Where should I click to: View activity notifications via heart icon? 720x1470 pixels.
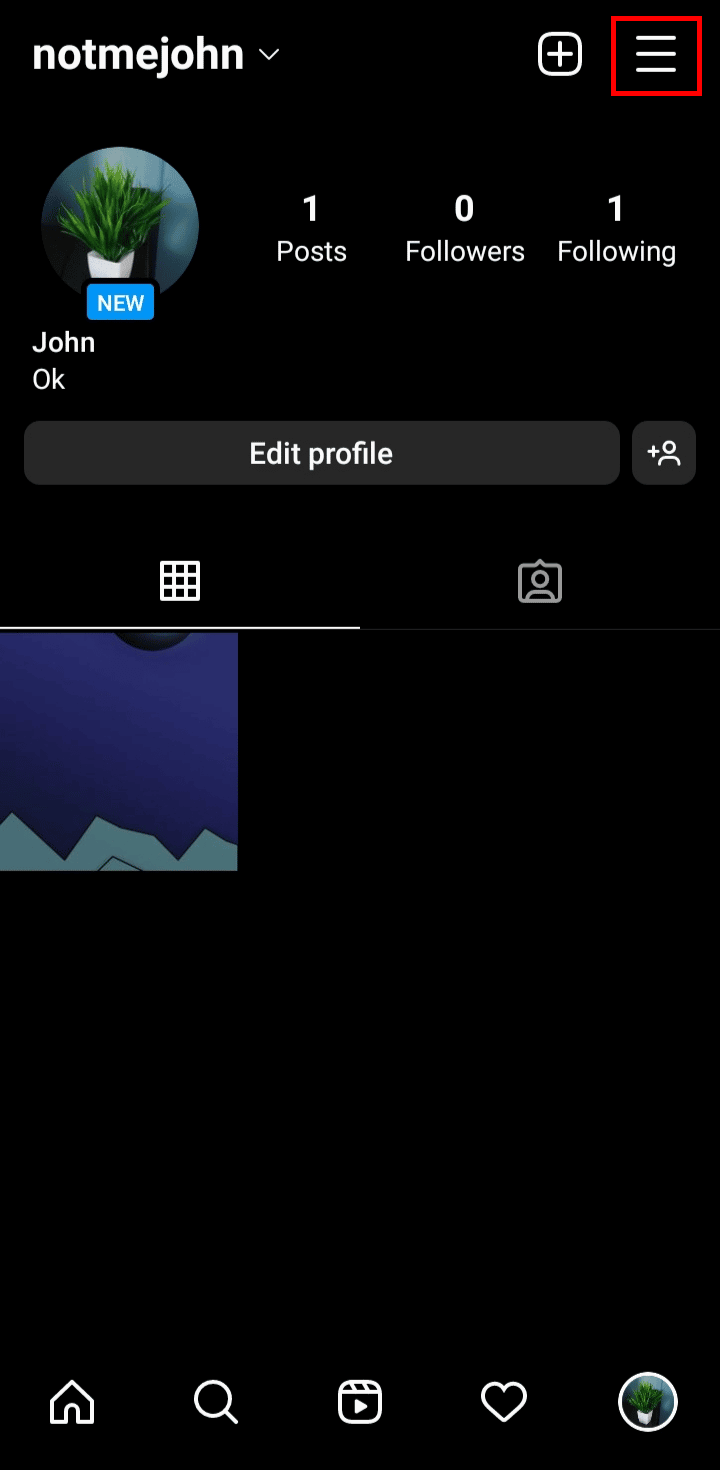503,1402
